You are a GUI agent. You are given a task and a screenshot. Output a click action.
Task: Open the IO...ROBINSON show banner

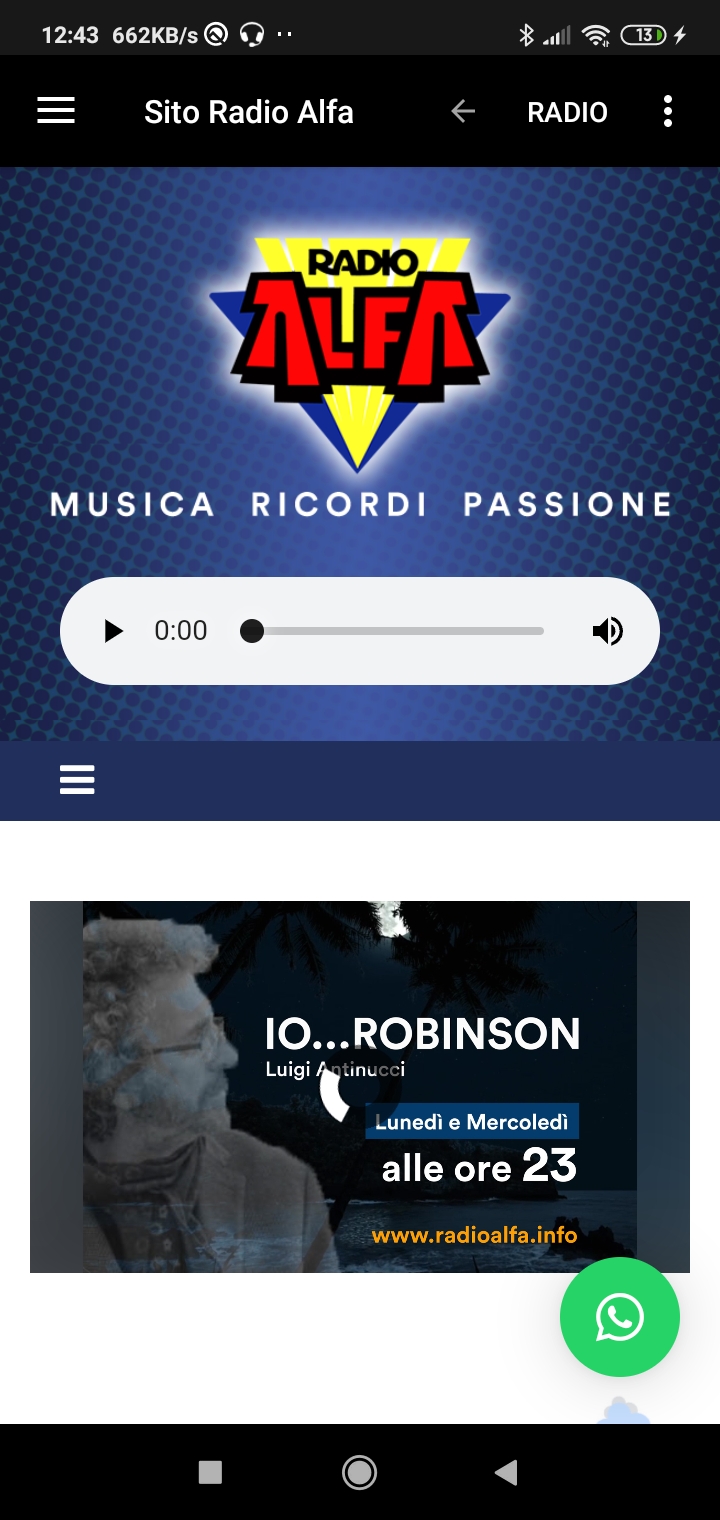tap(360, 1087)
